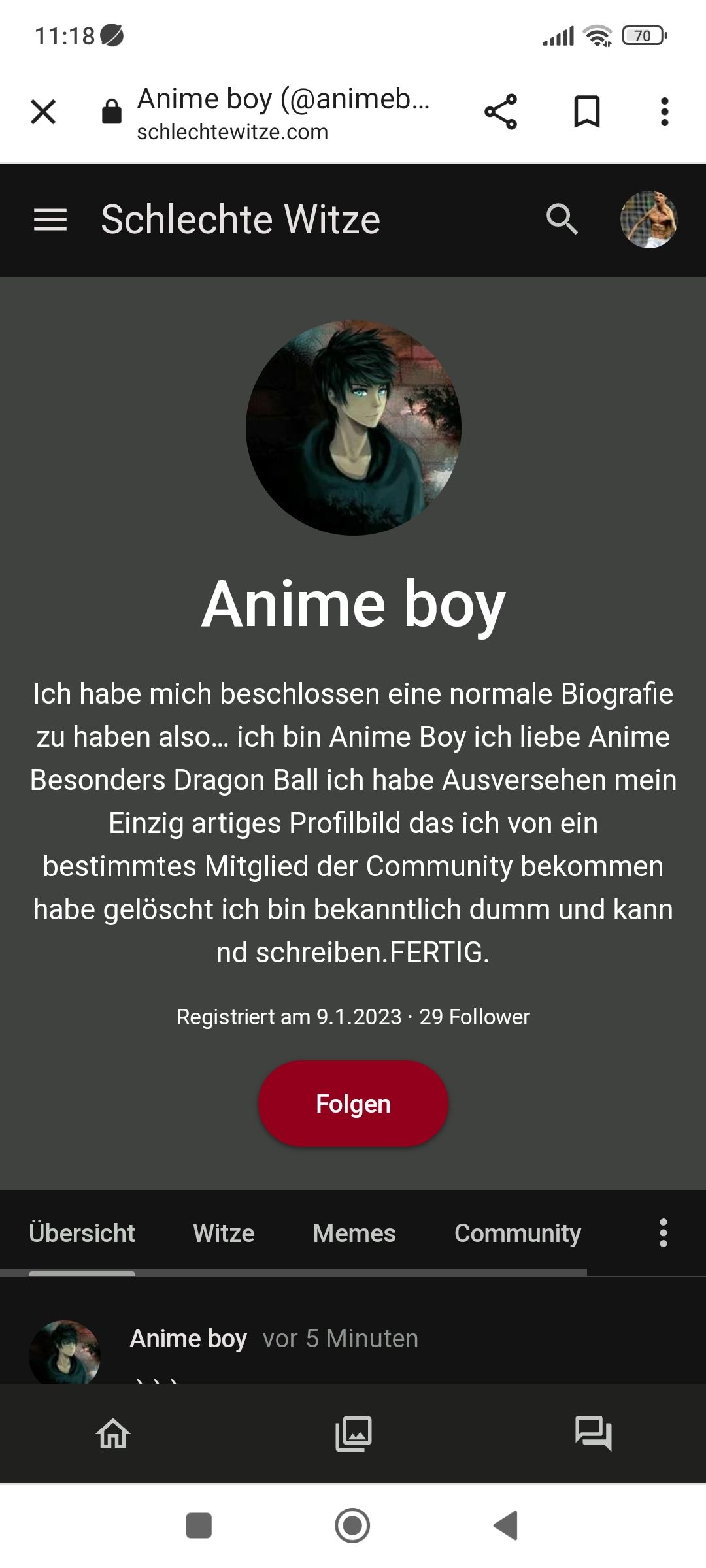Open the browser overflow menu
This screenshot has width=706, height=1568.
pos(664,112)
